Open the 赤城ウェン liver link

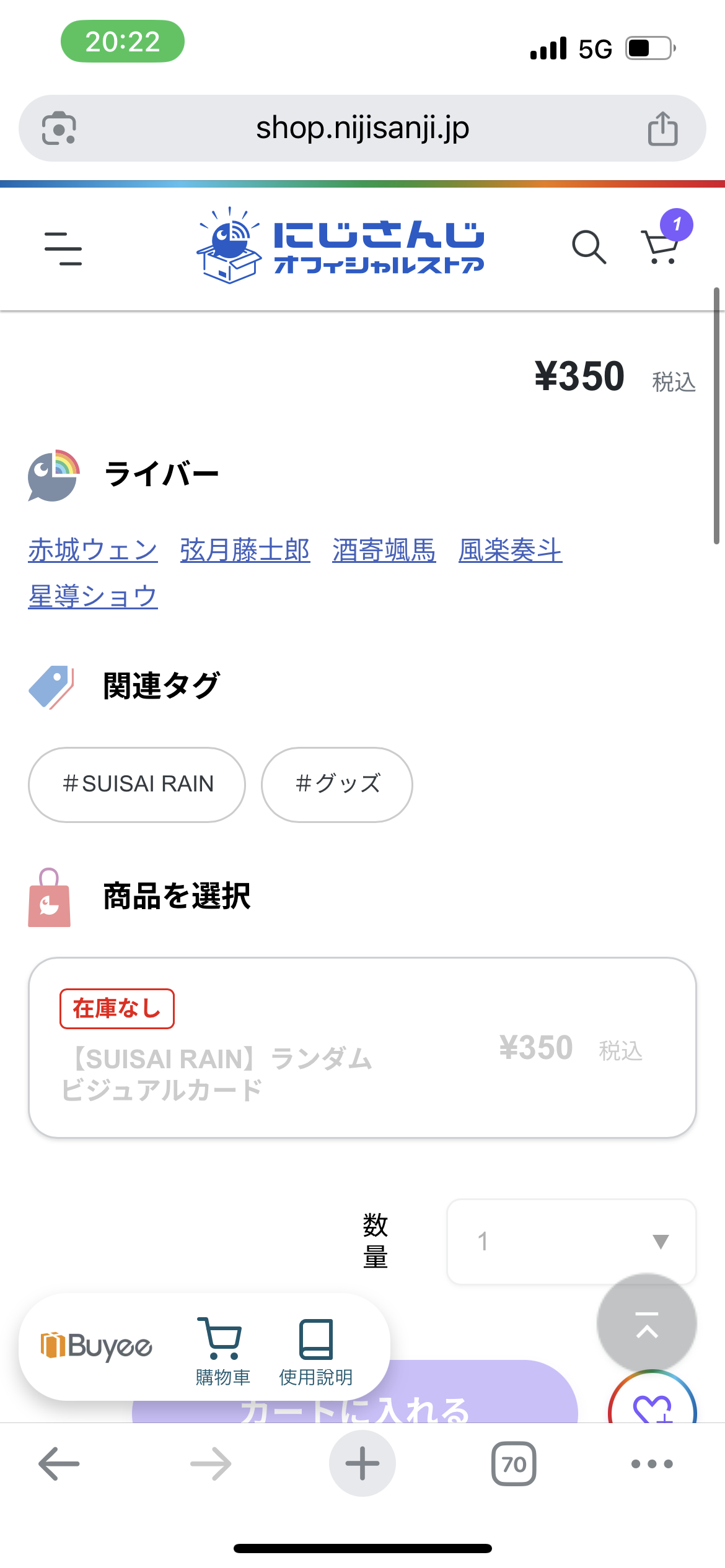point(93,550)
